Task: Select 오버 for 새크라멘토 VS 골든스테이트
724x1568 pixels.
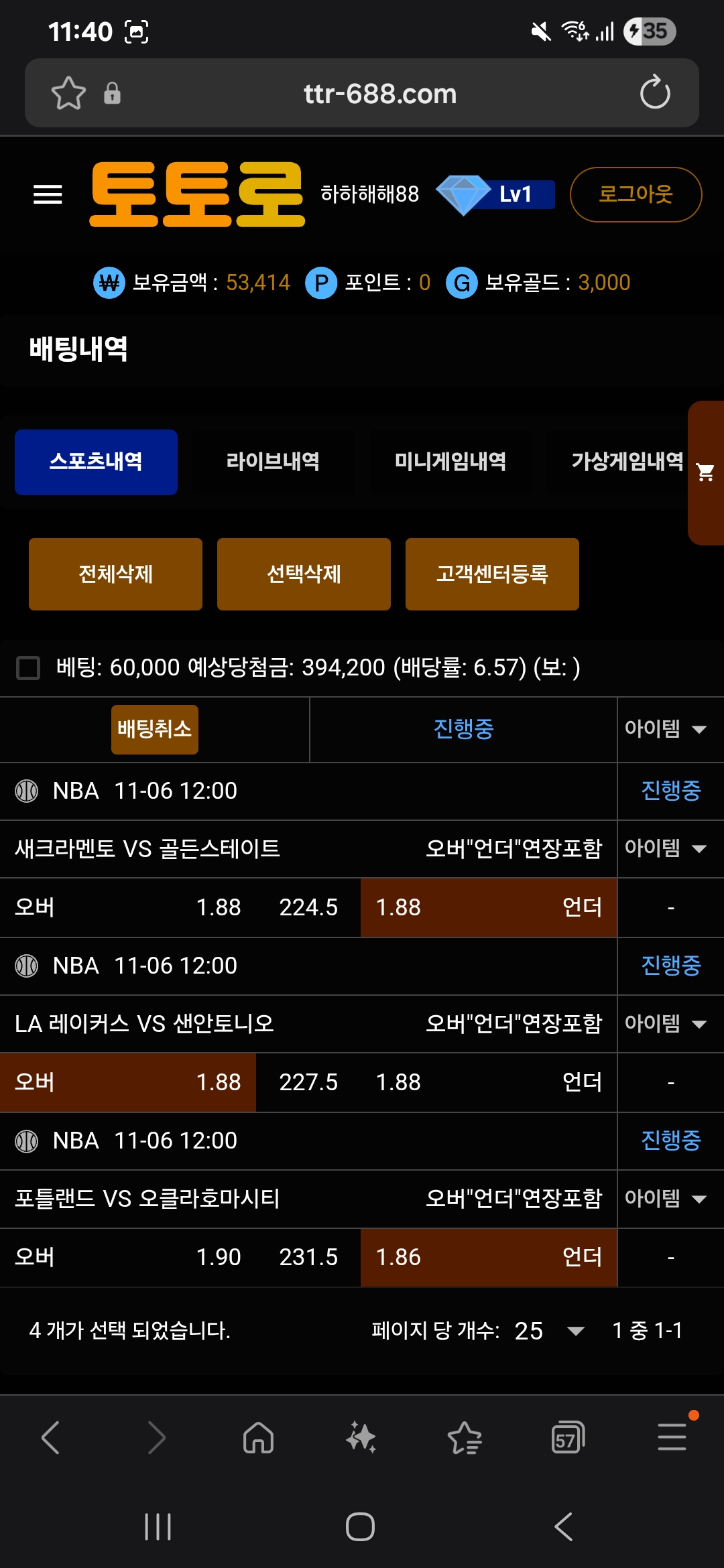Action: [127, 907]
